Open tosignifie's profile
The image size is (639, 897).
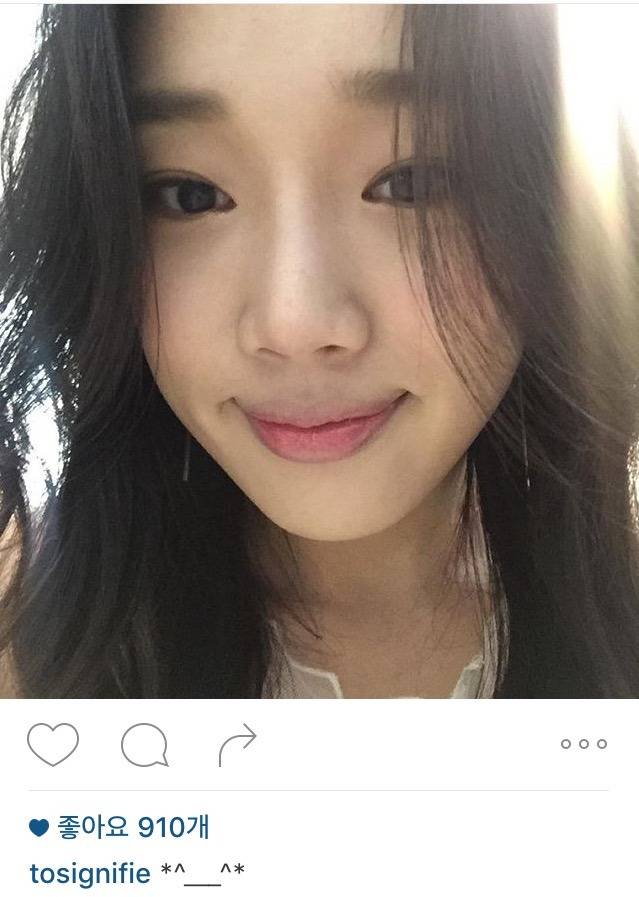pyautogui.click(x=90, y=874)
